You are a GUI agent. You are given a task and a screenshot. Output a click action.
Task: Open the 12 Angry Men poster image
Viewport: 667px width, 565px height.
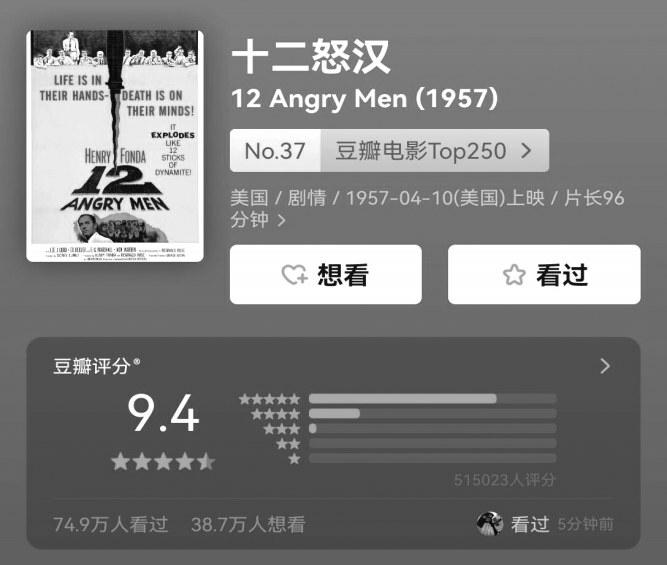[115, 146]
